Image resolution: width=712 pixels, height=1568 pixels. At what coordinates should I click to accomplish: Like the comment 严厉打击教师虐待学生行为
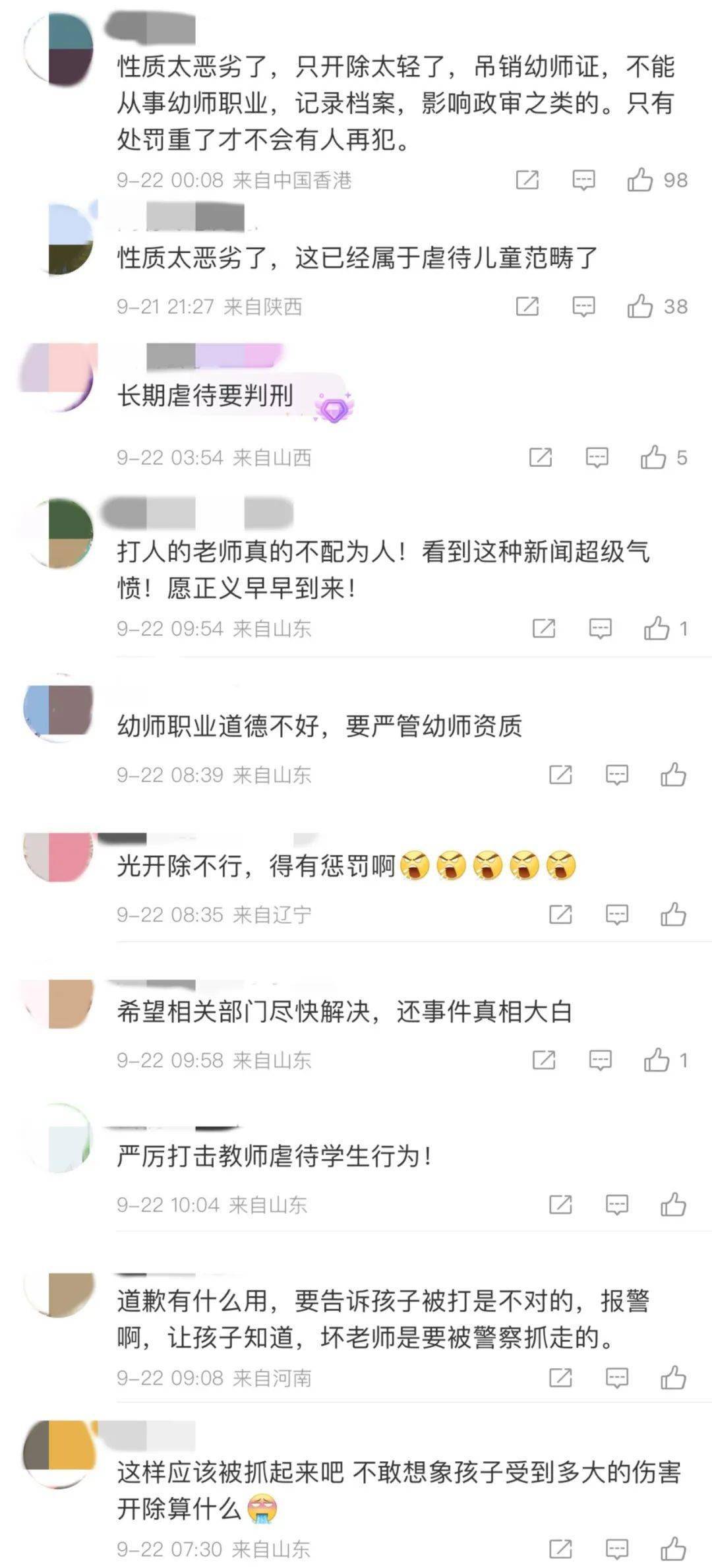(673, 1205)
